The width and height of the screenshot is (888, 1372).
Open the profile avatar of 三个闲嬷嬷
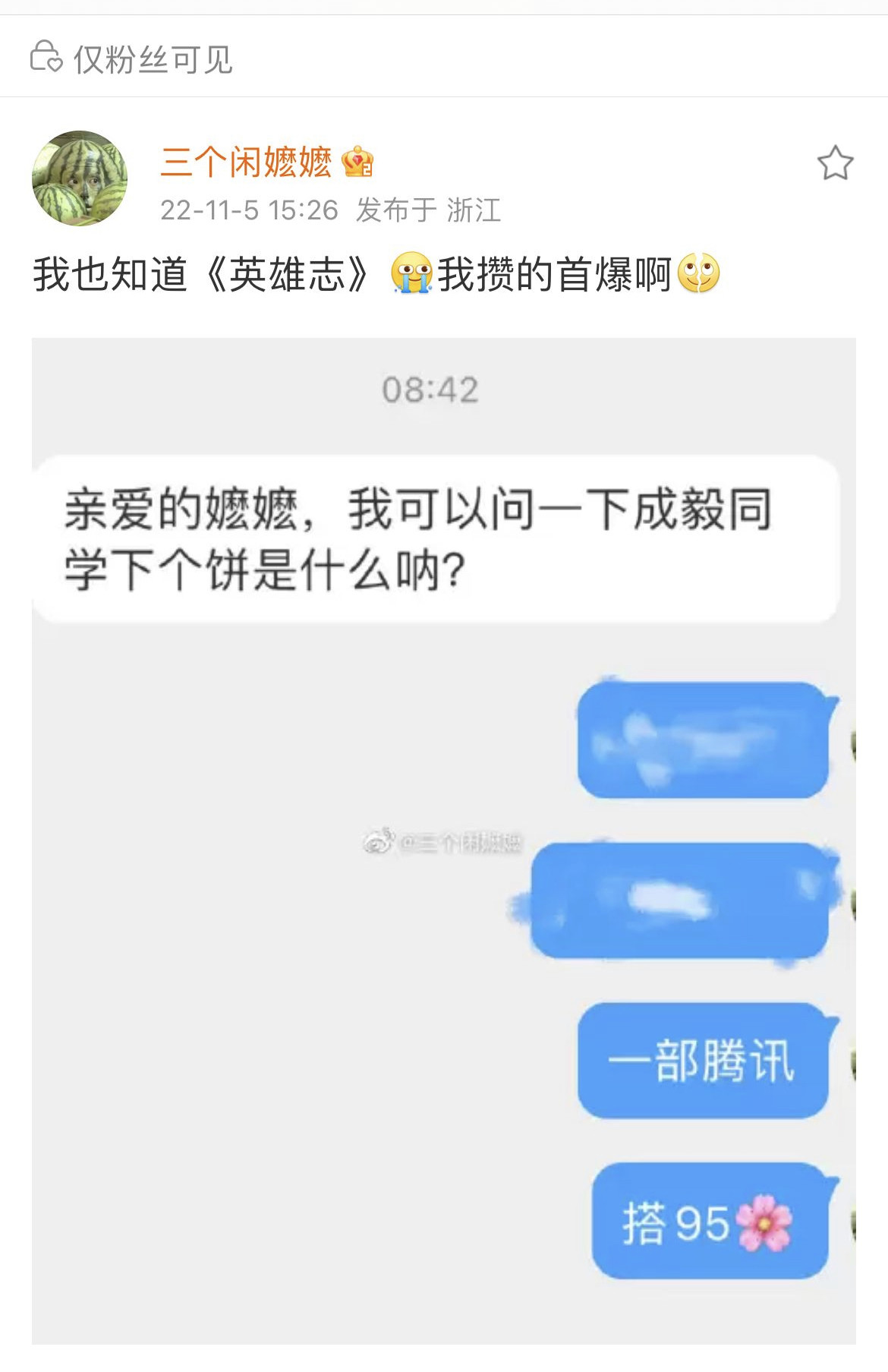click(80, 178)
